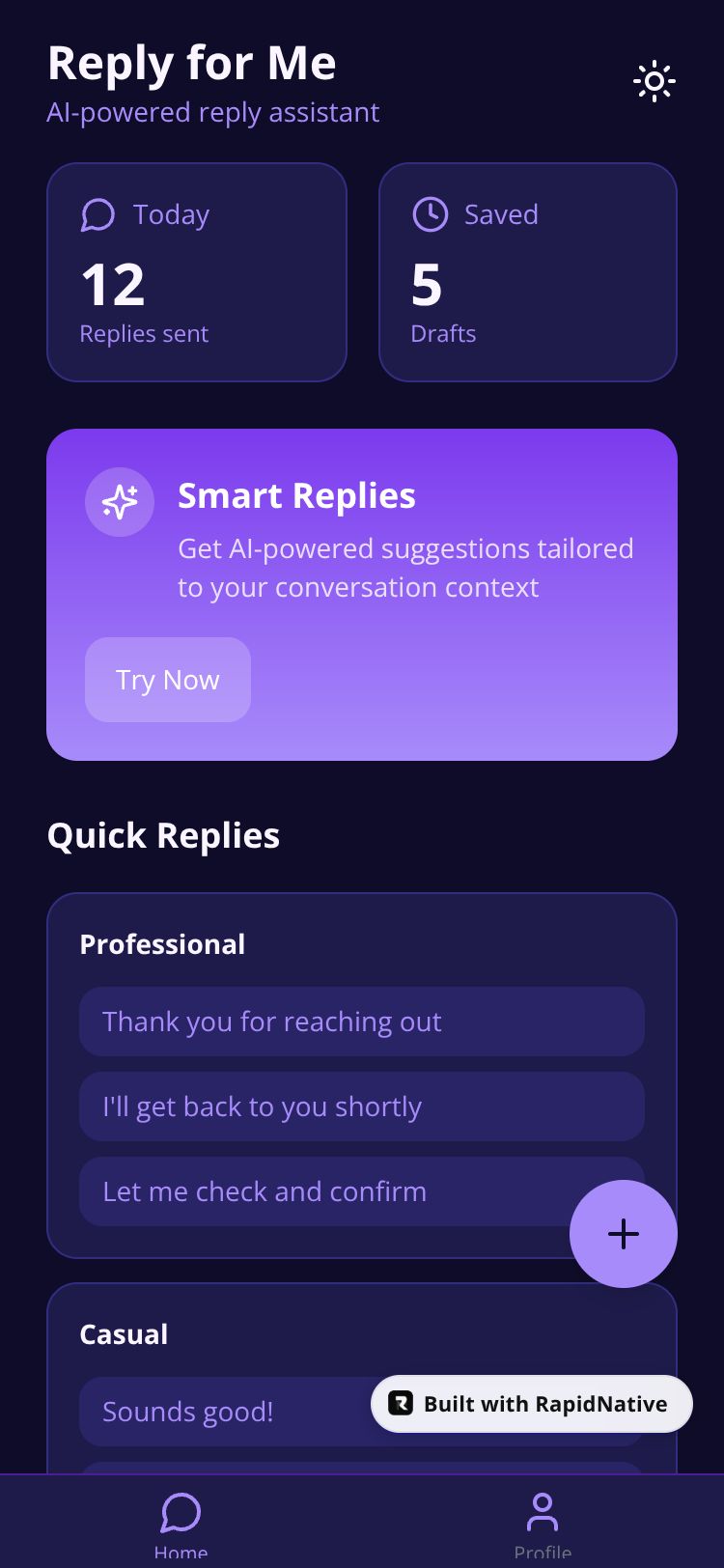The width and height of the screenshot is (724, 1568).
Task: Switch to the Home tab
Action: (181, 1524)
